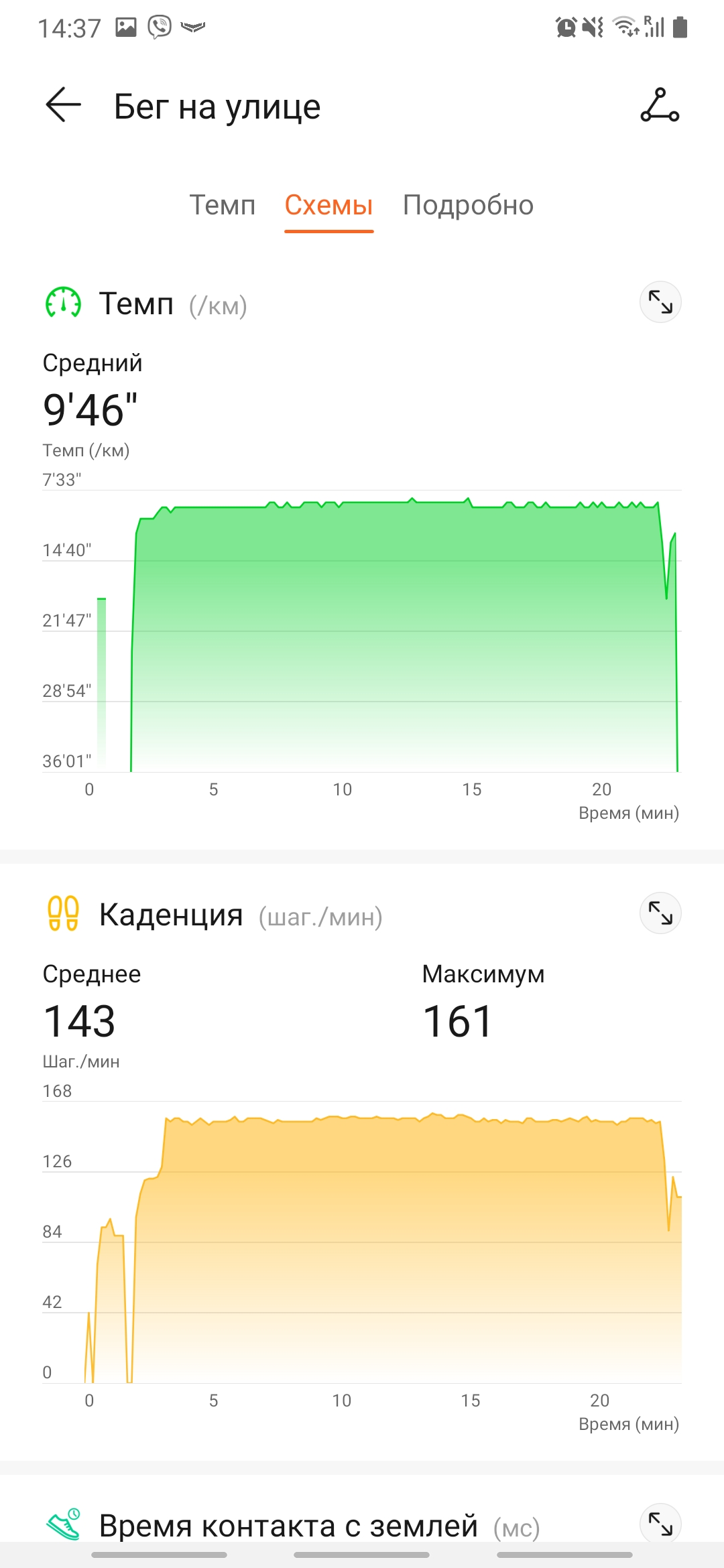This screenshot has width=724, height=1568.
Task: Open the route share icon
Action: coord(660,105)
